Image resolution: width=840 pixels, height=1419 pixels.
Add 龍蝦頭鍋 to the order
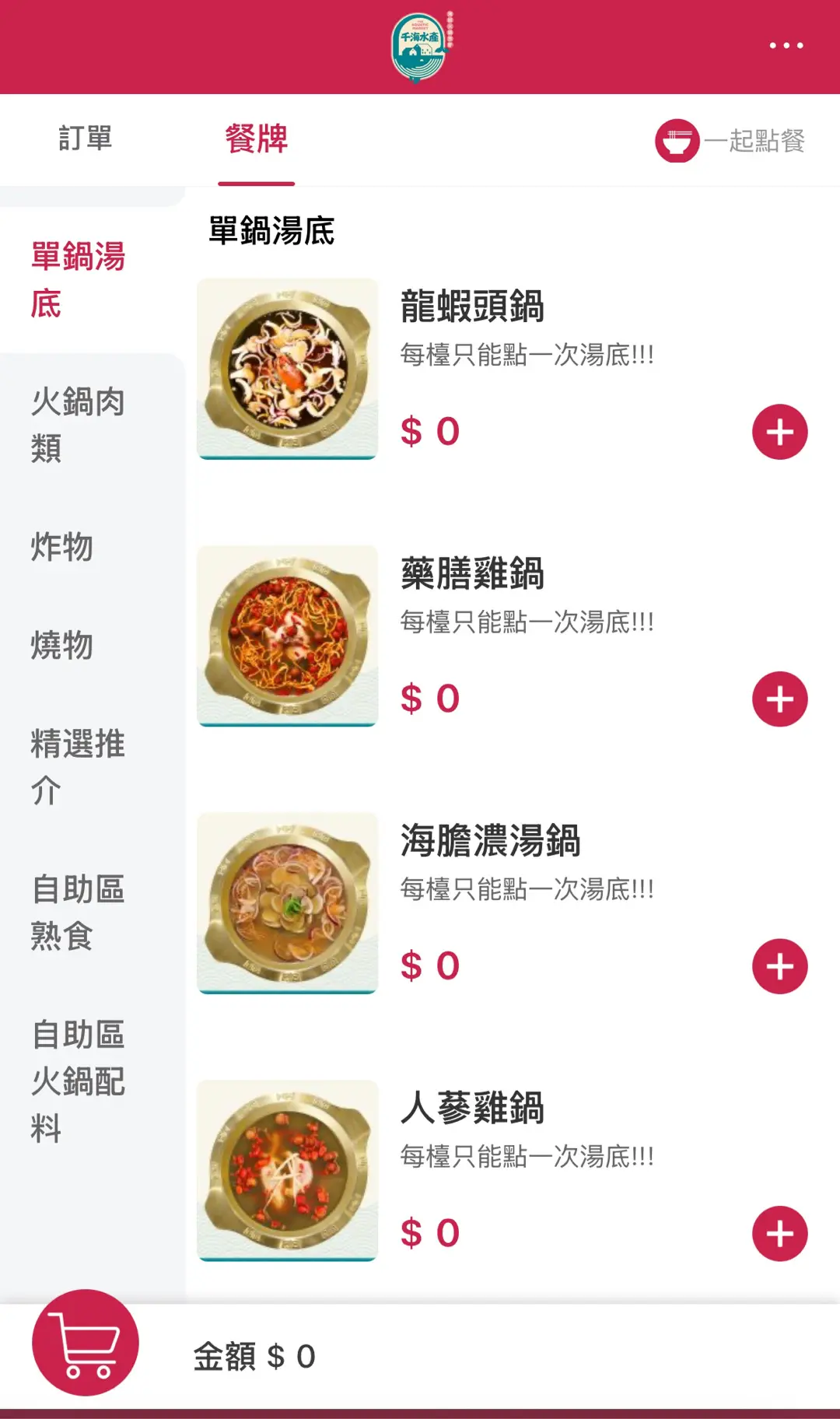click(779, 432)
